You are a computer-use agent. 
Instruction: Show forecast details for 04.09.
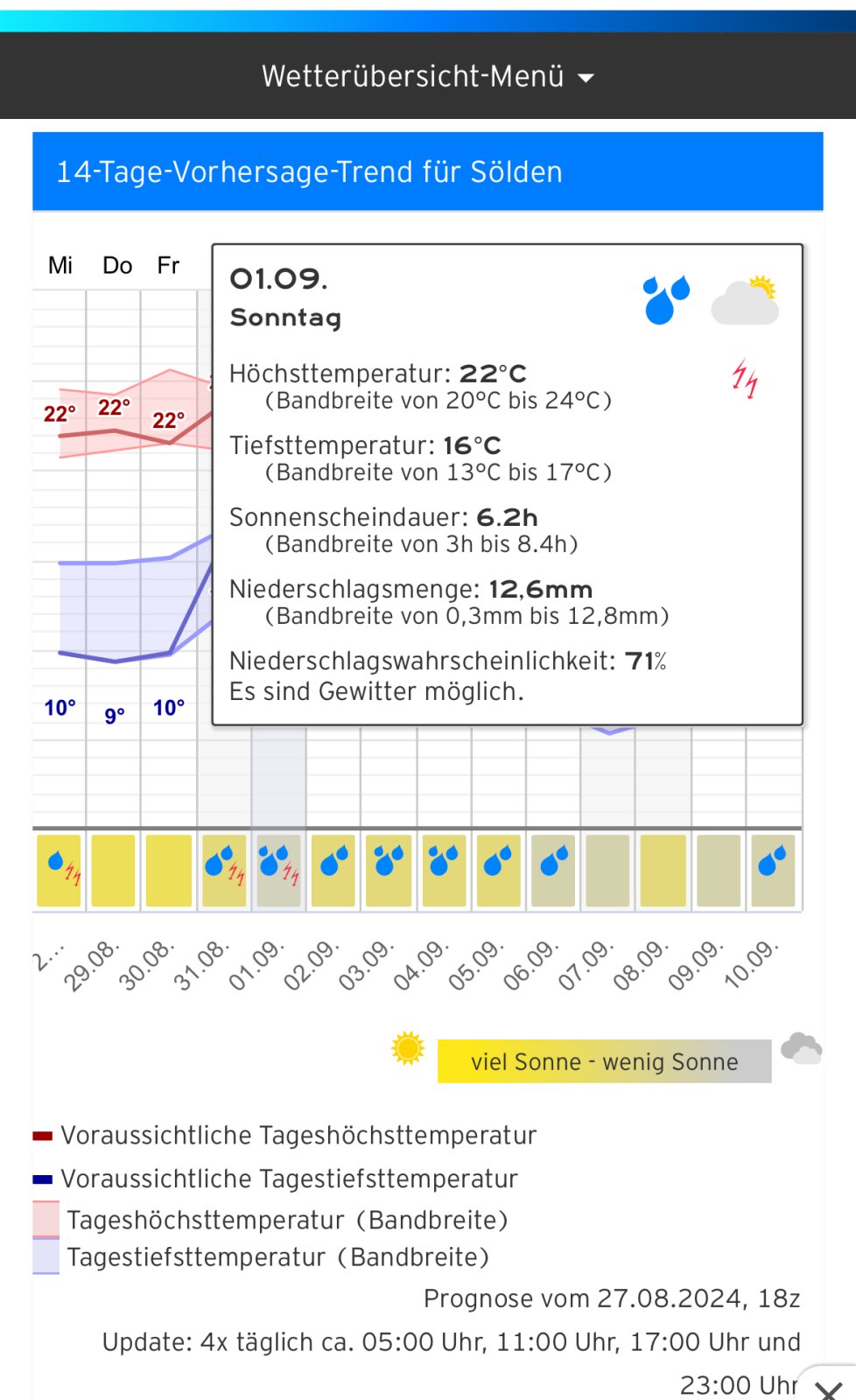[x=444, y=870]
